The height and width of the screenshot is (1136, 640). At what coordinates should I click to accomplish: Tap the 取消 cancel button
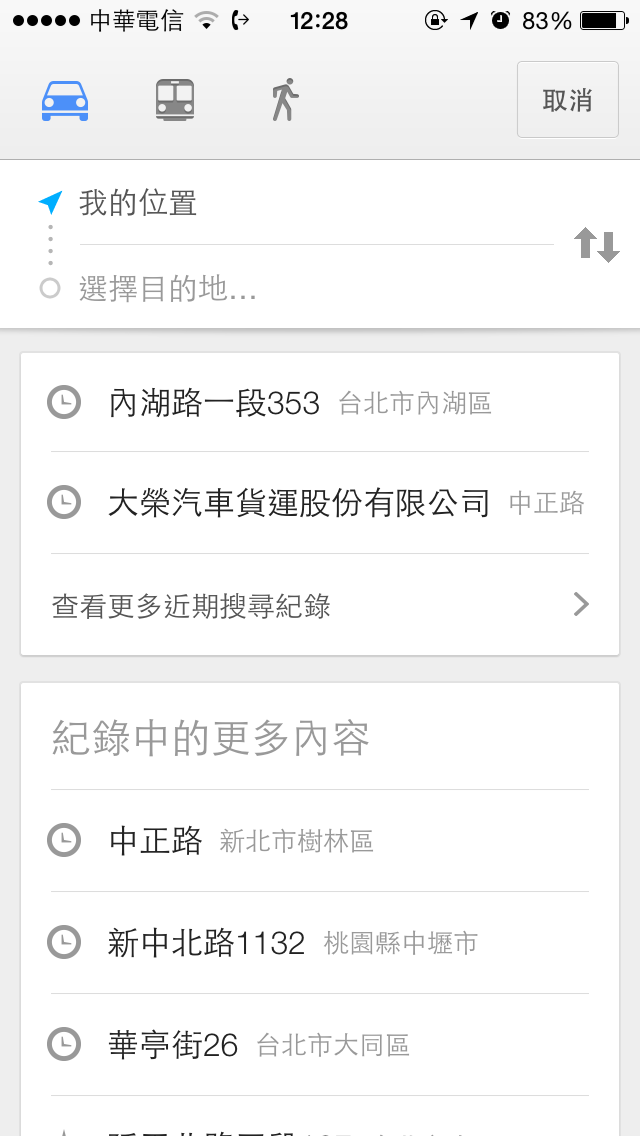click(x=567, y=100)
